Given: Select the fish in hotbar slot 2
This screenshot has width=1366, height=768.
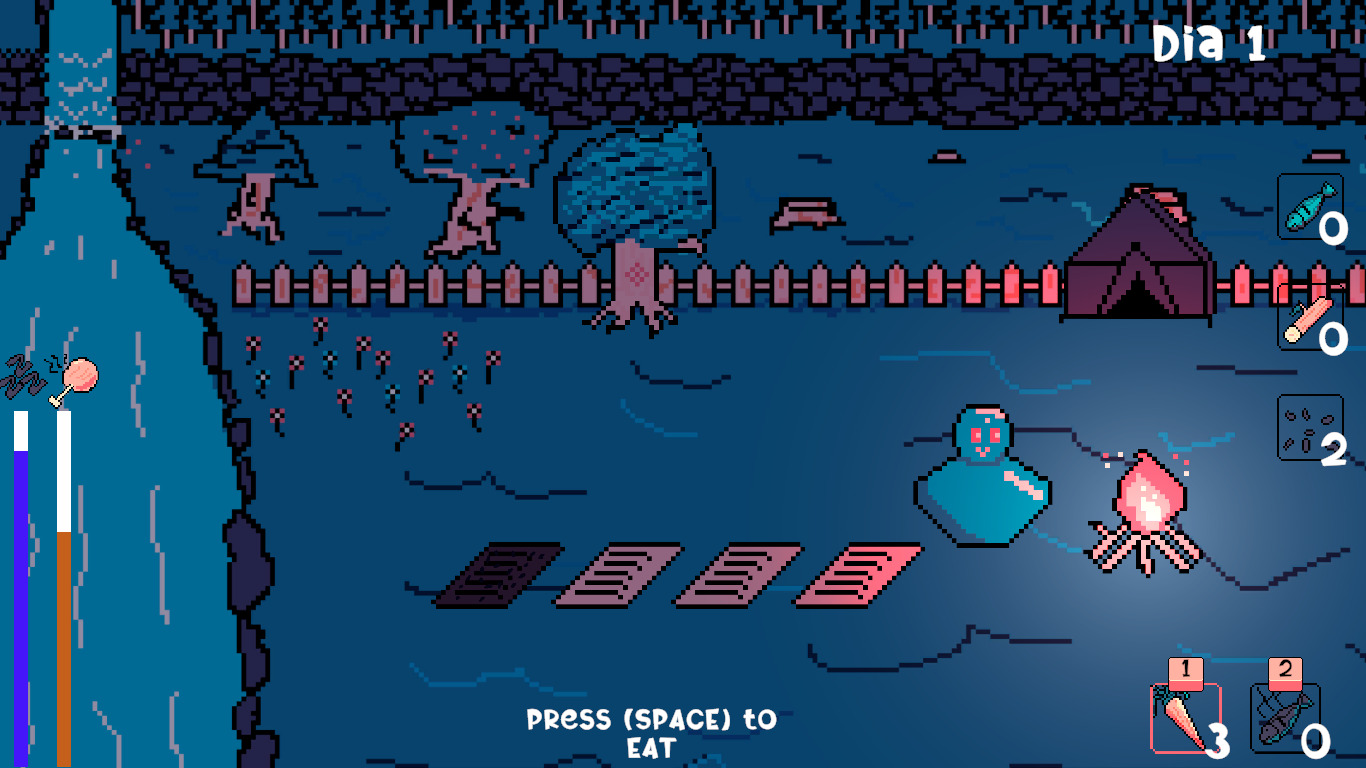Looking at the screenshot, I should tap(1282, 716).
